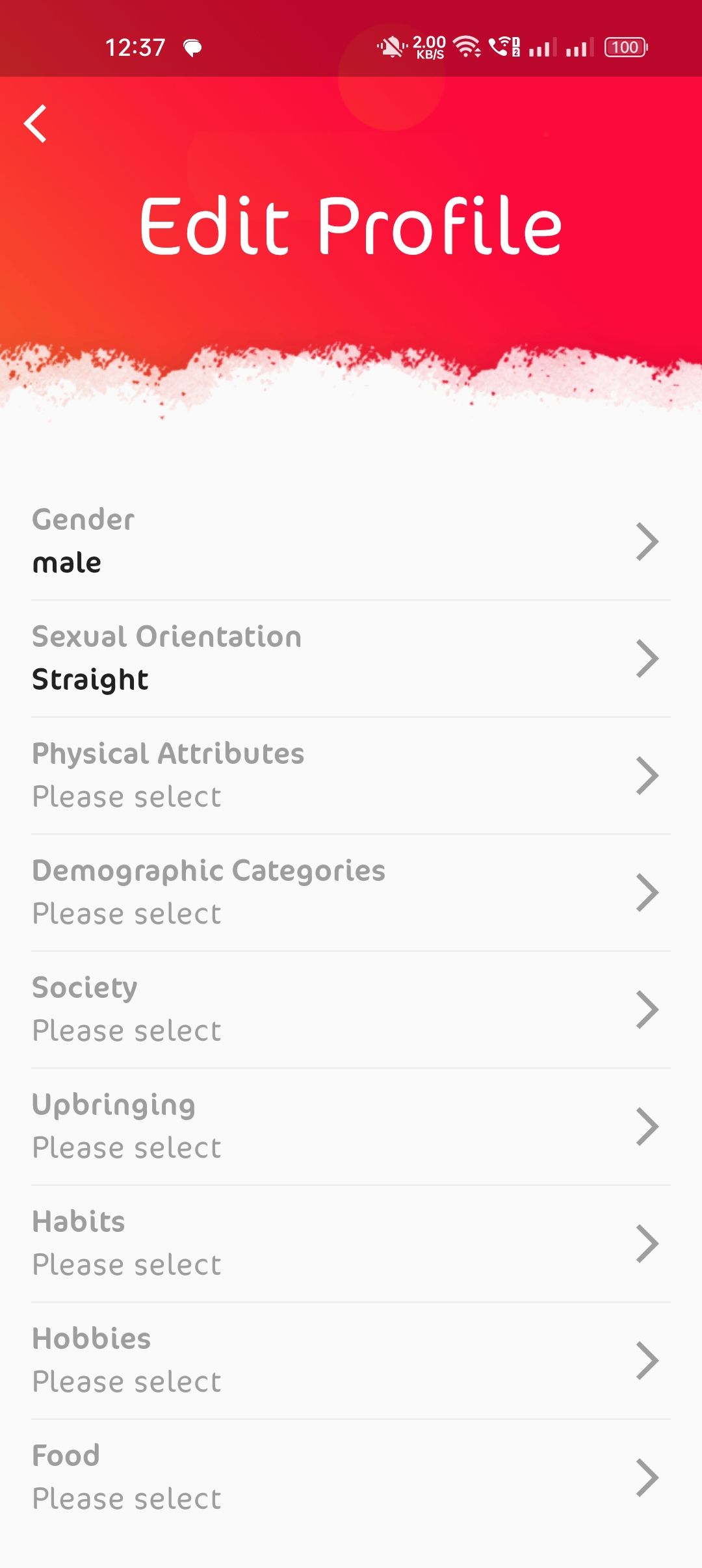This screenshot has width=702, height=1568.
Task: Open the Food preferences row
Action: [351, 1478]
